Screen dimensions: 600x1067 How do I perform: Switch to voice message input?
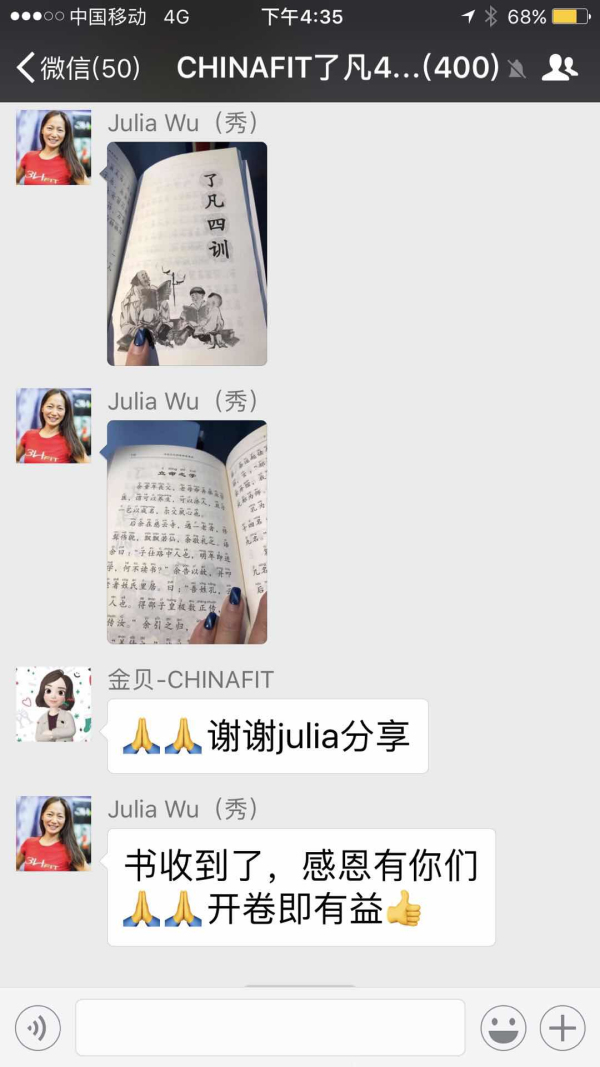pyautogui.click(x=38, y=1027)
